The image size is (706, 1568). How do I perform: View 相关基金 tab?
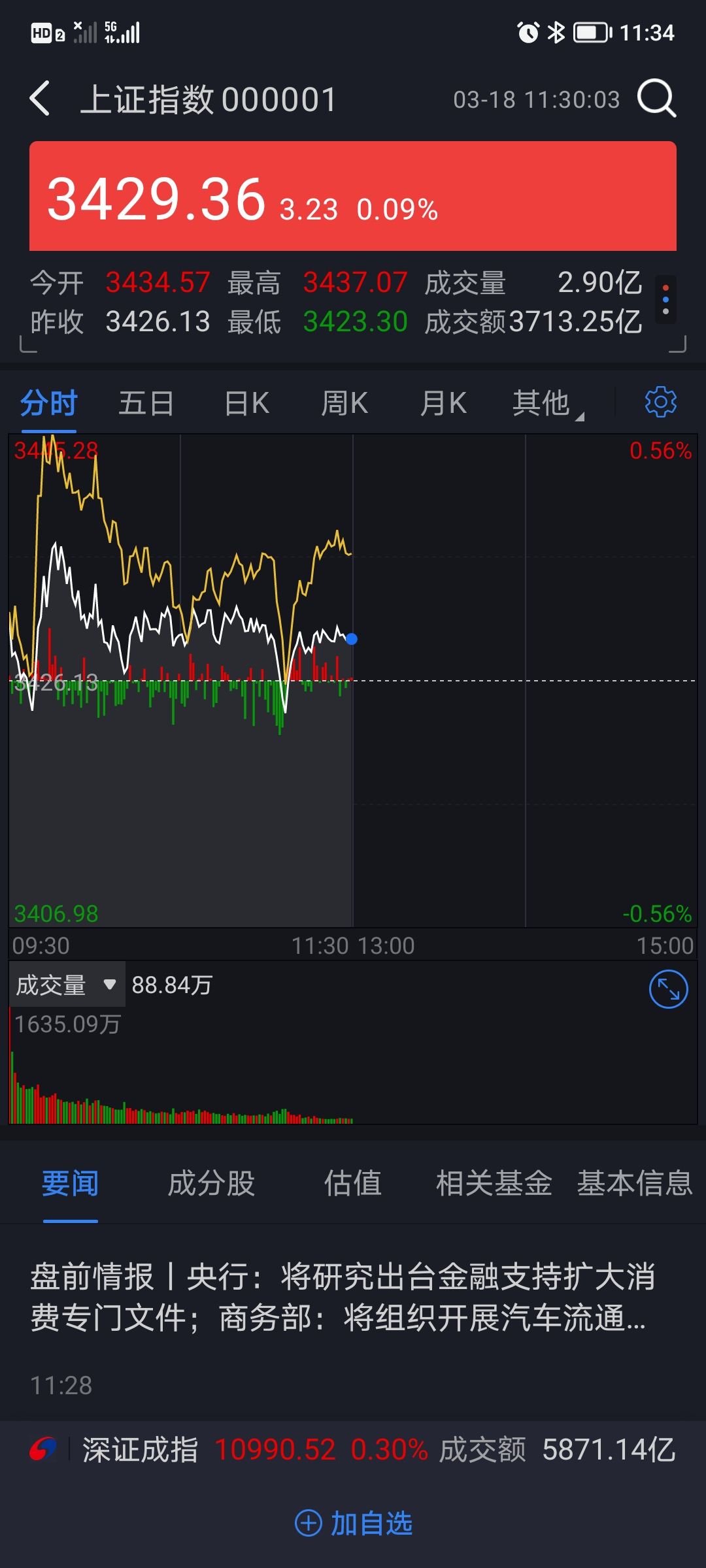[494, 1183]
